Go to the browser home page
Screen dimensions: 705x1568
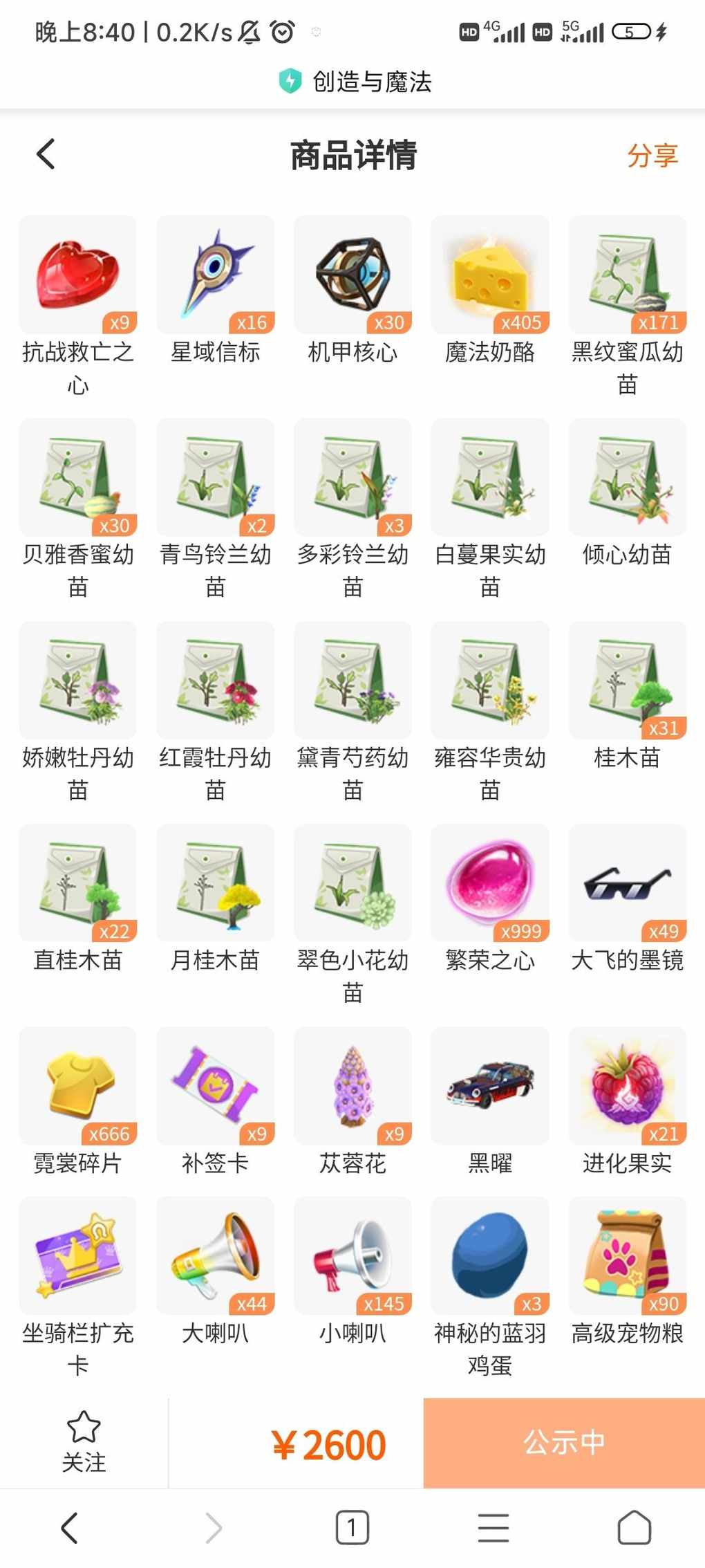click(634, 1527)
